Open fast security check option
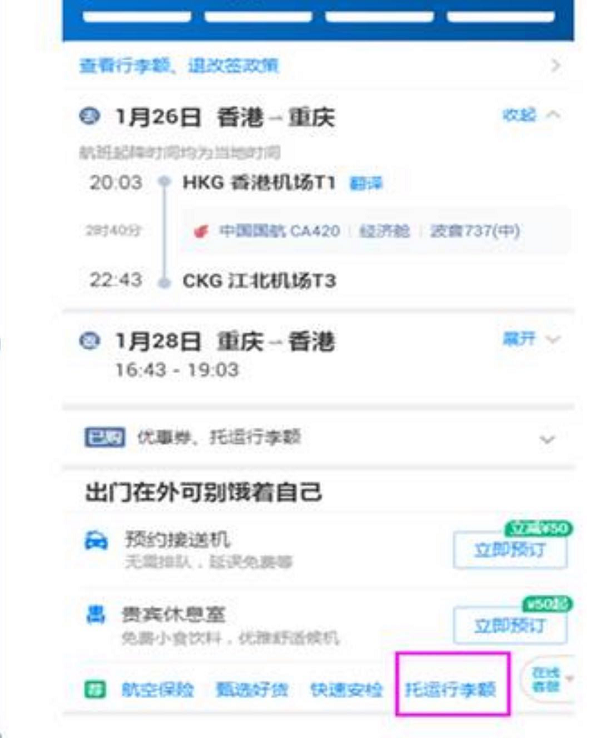Viewport: 600px width, 738px height. [x=346, y=690]
